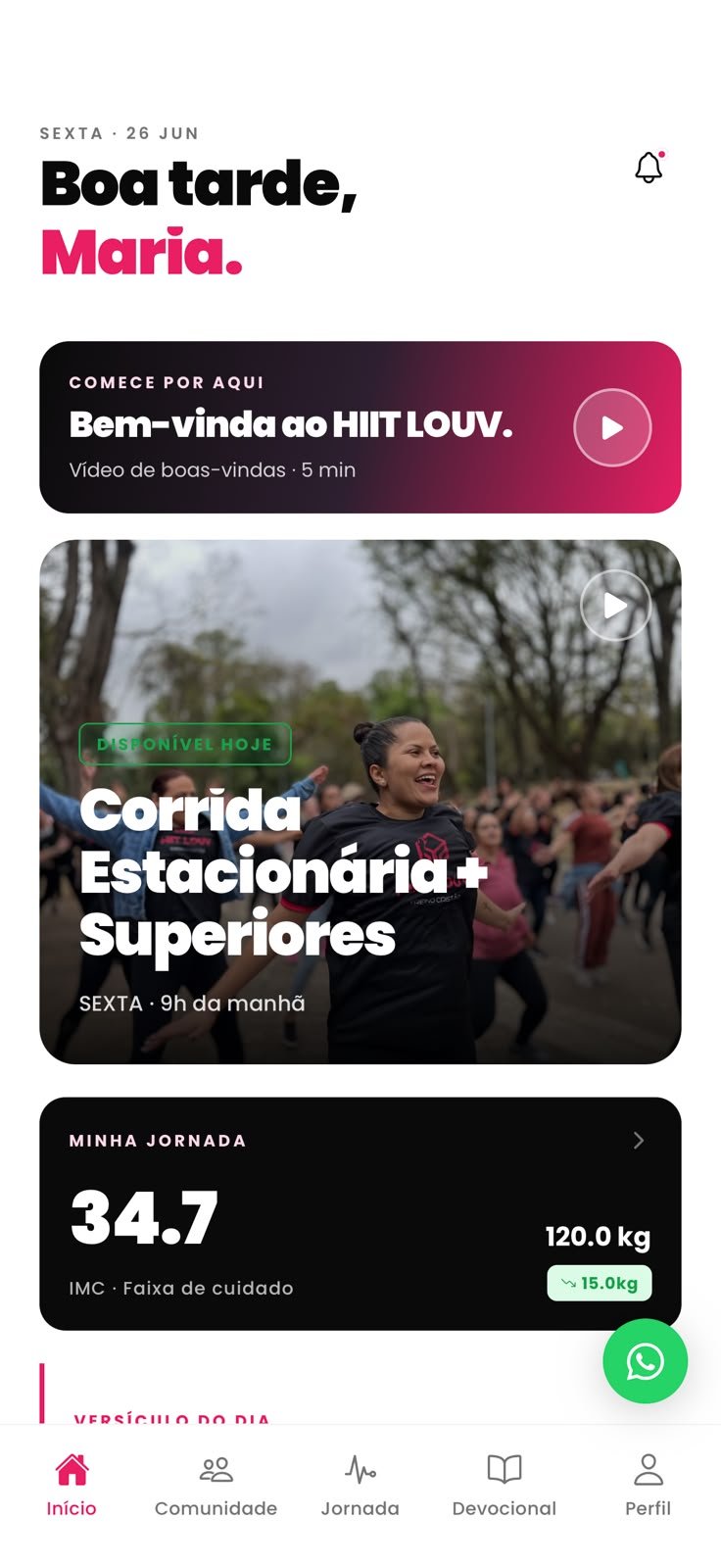Open the notifications bell
721x1568 pixels.
point(649,167)
